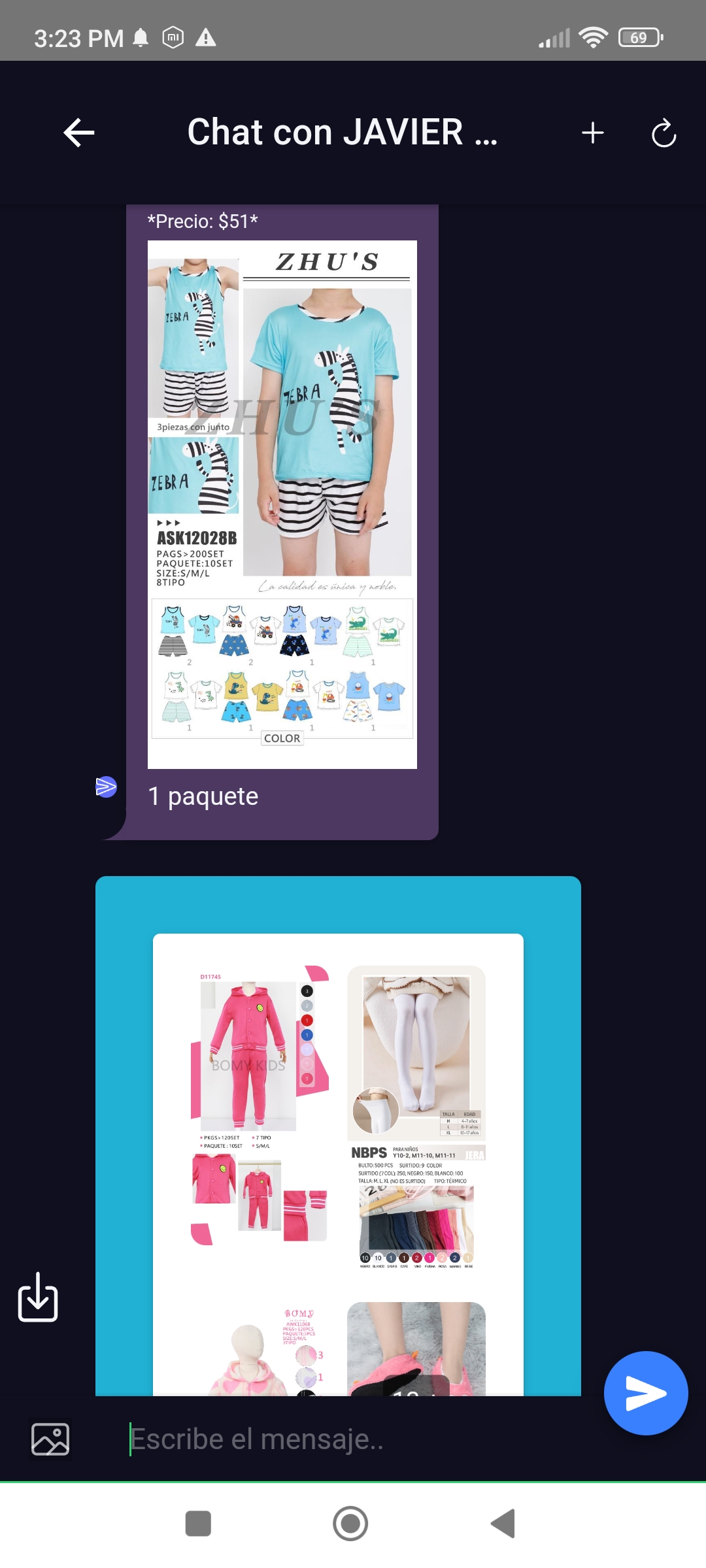Send the message with the blue arrow
Image resolution: width=706 pixels, height=1568 pixels.
coord(646,1393)
